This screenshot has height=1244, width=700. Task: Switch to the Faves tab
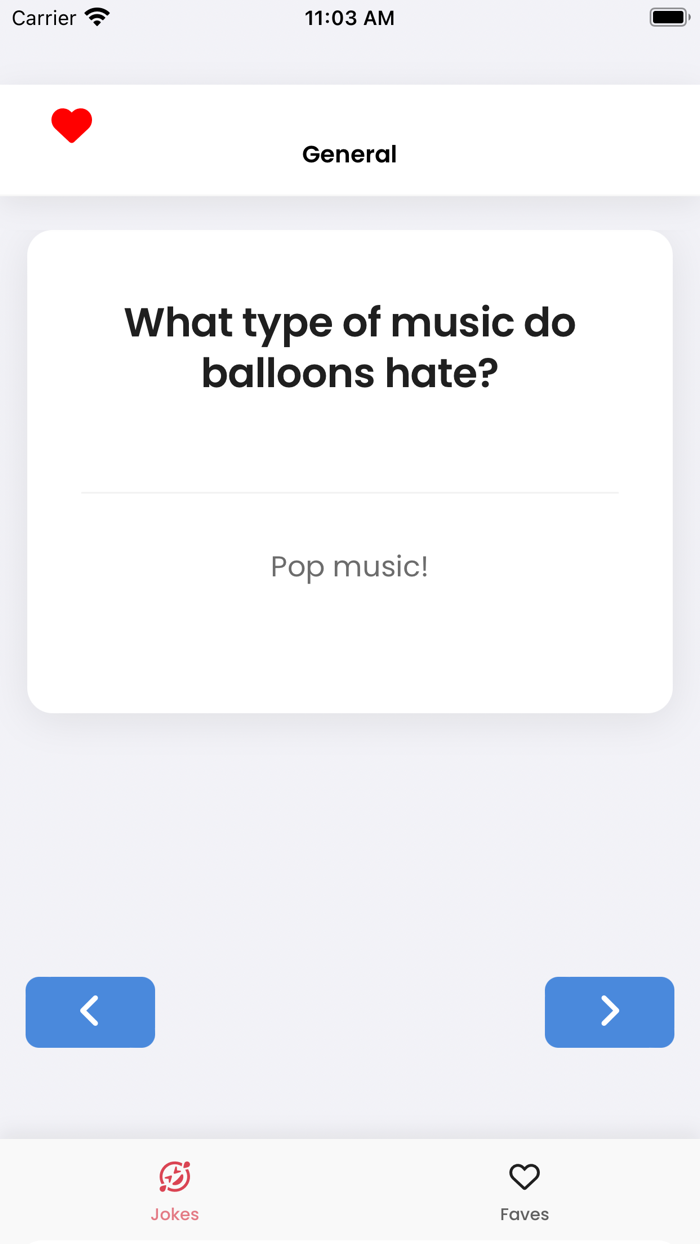[x=524, y=1191]
